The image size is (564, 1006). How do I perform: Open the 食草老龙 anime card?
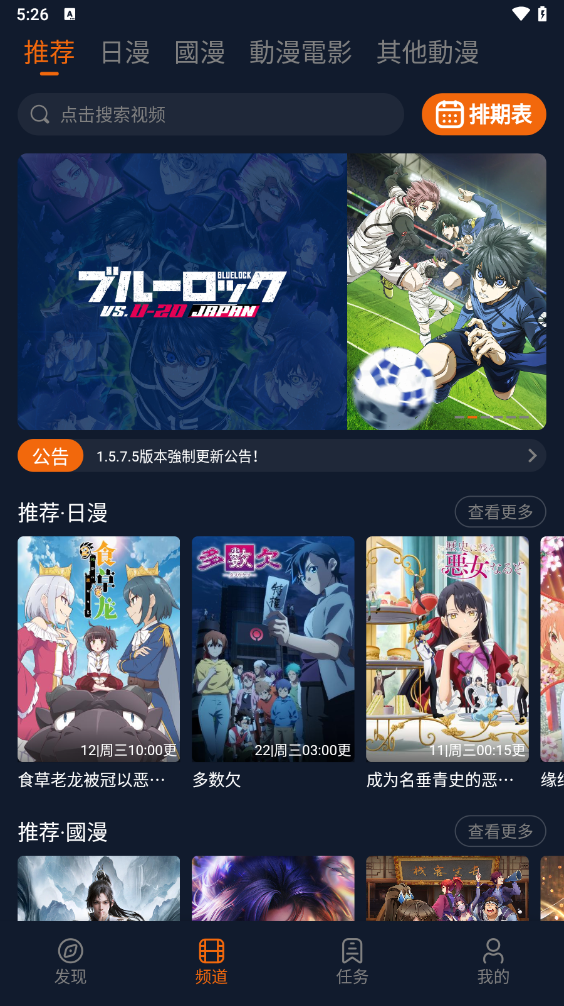99,662
